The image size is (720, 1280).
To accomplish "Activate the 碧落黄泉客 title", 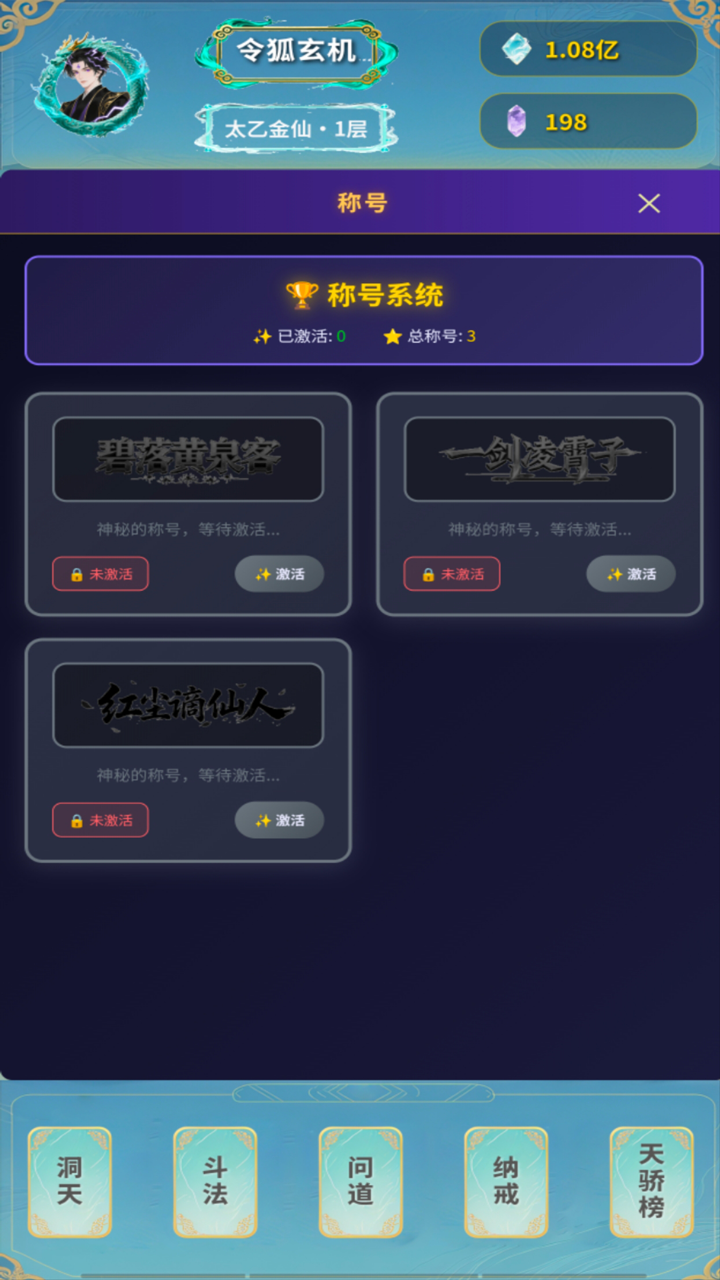I will 279,574.
